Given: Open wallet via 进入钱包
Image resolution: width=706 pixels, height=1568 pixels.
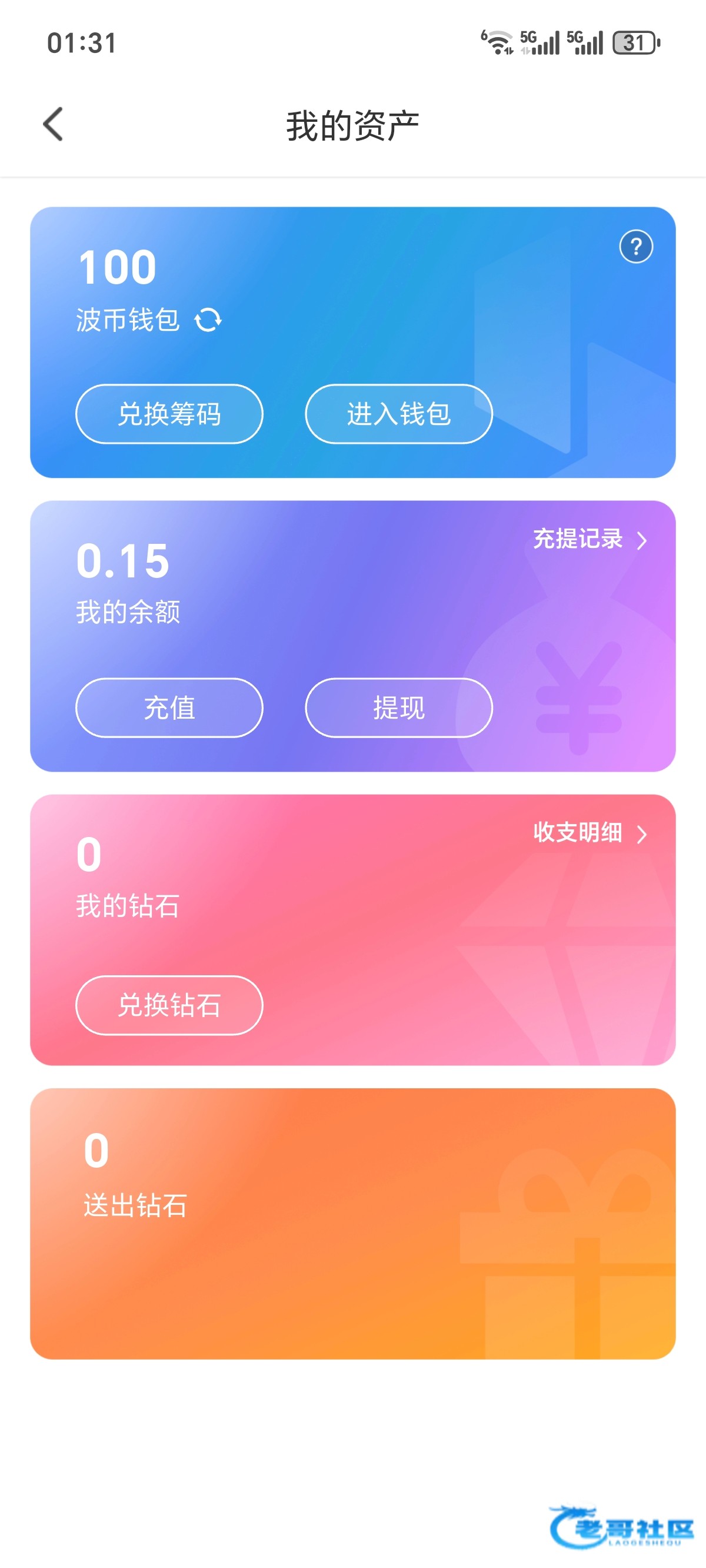Looking at the screenshot, I should tap(399, 414).
